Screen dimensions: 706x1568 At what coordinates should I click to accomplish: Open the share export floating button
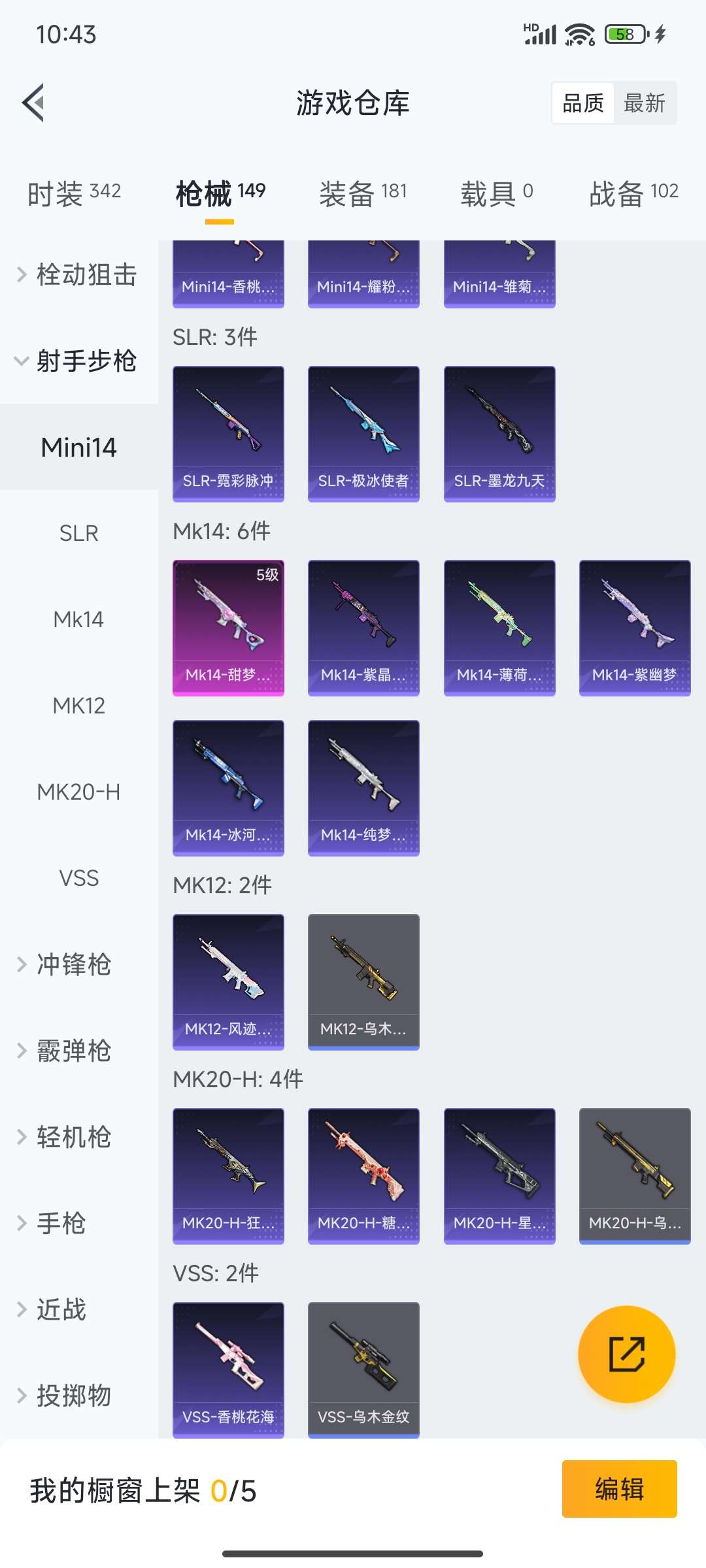pyautogui.click(x=626, y=1354)
